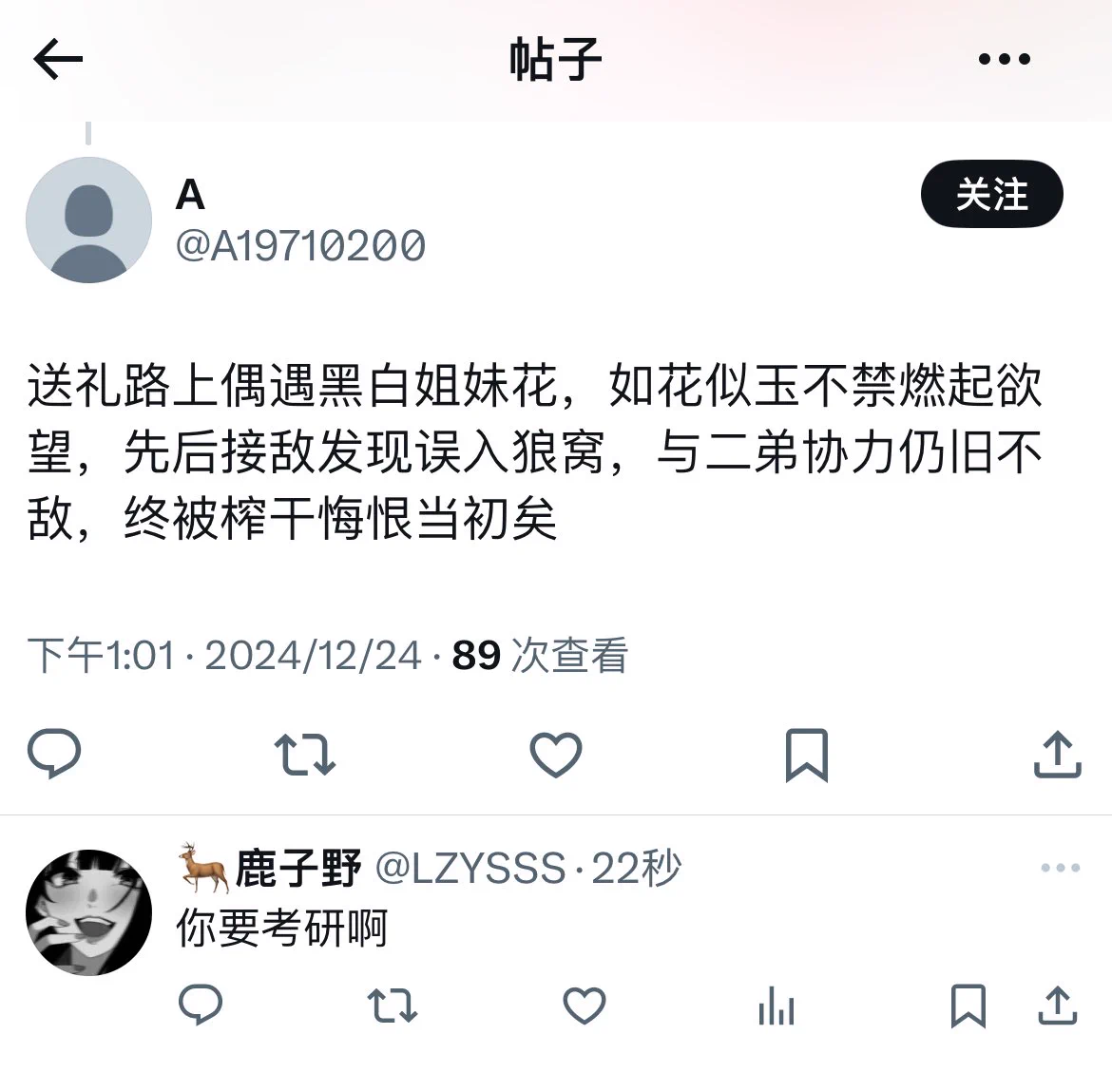Open 鹿子野's profile avatar

point(88,912)
